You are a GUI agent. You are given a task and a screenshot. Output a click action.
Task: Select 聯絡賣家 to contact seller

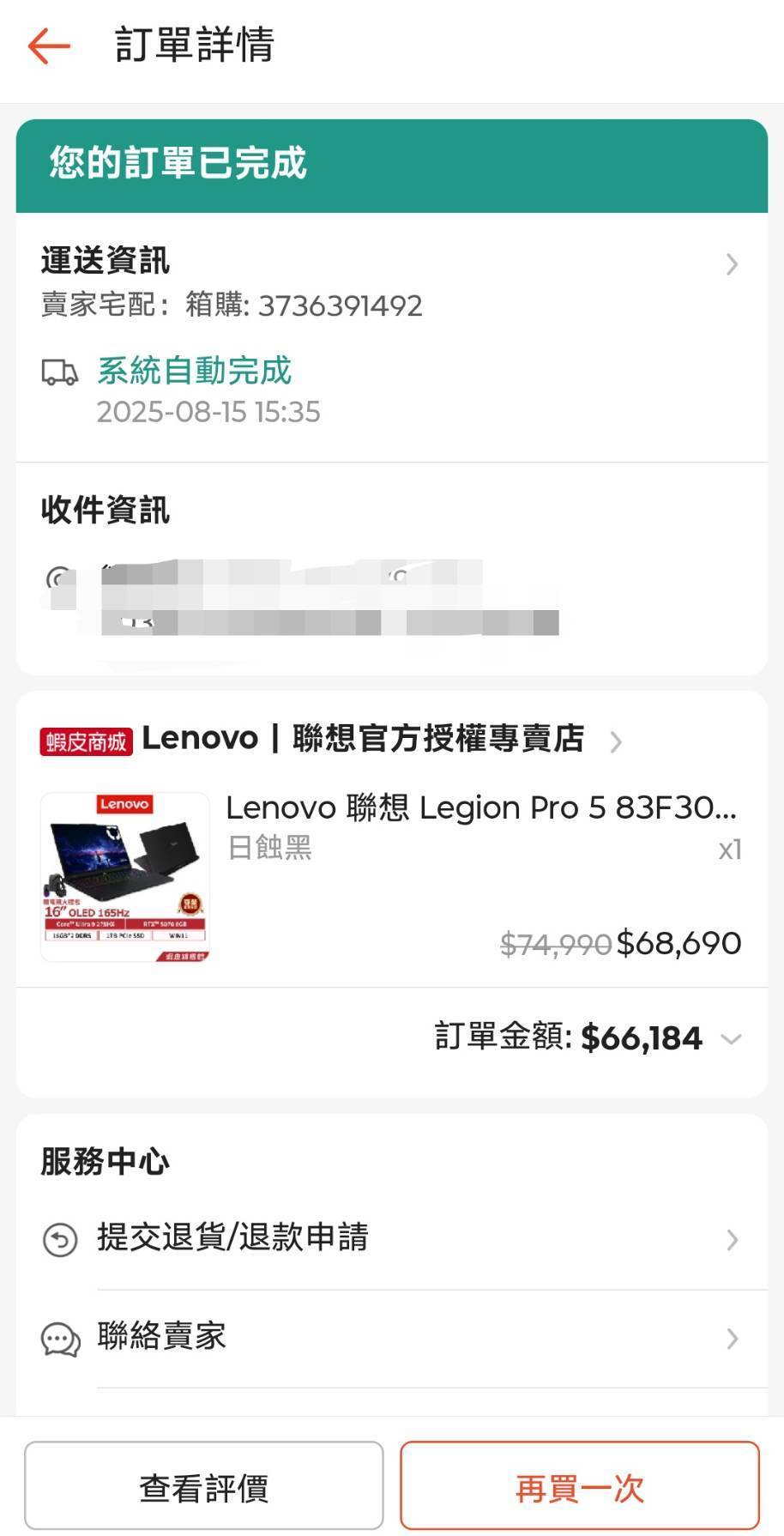pos(392,1337)
